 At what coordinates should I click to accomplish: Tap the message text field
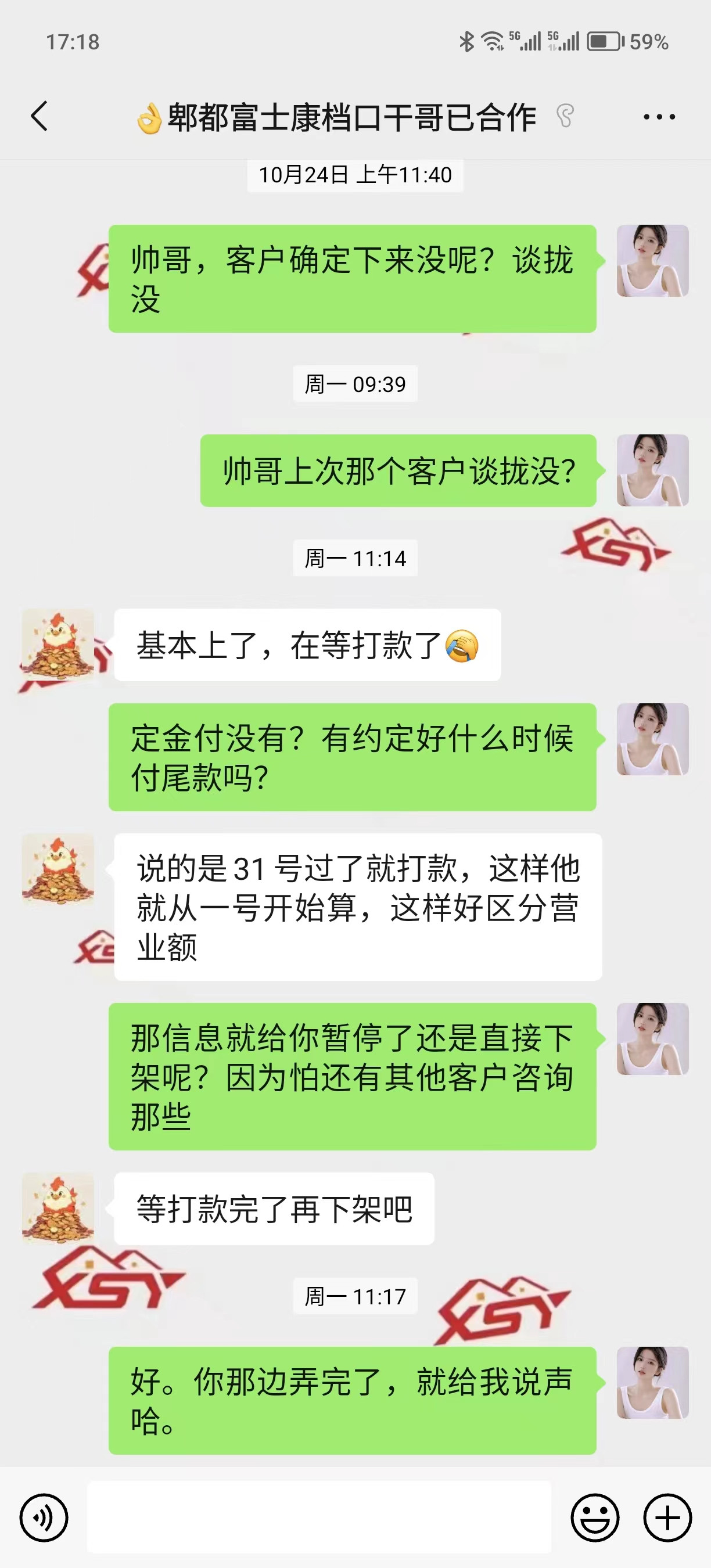point(319,1517)
